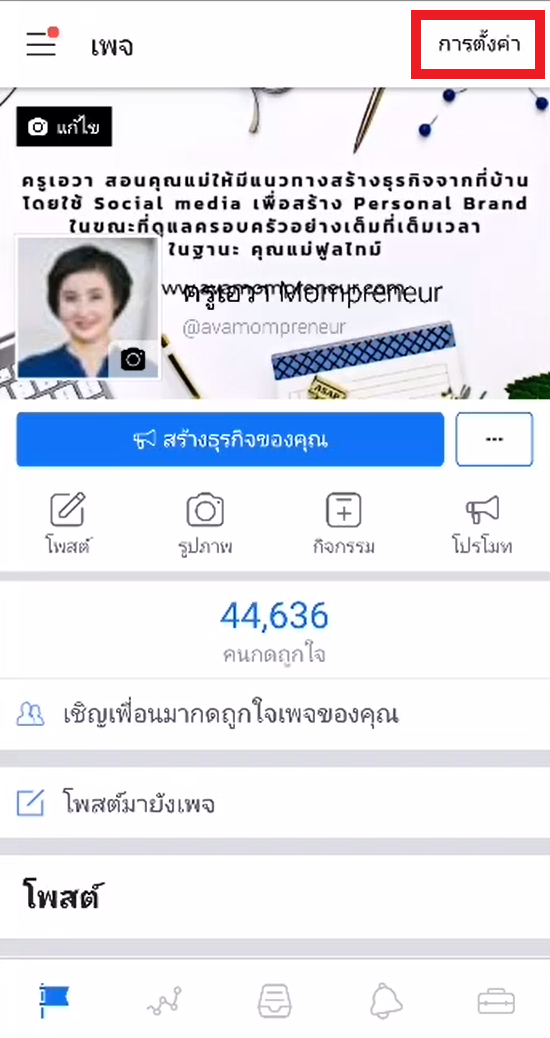550x1038 pixels.
Task: Edit the cover photo via แก้ไข
Action: (x=64, y=126)
